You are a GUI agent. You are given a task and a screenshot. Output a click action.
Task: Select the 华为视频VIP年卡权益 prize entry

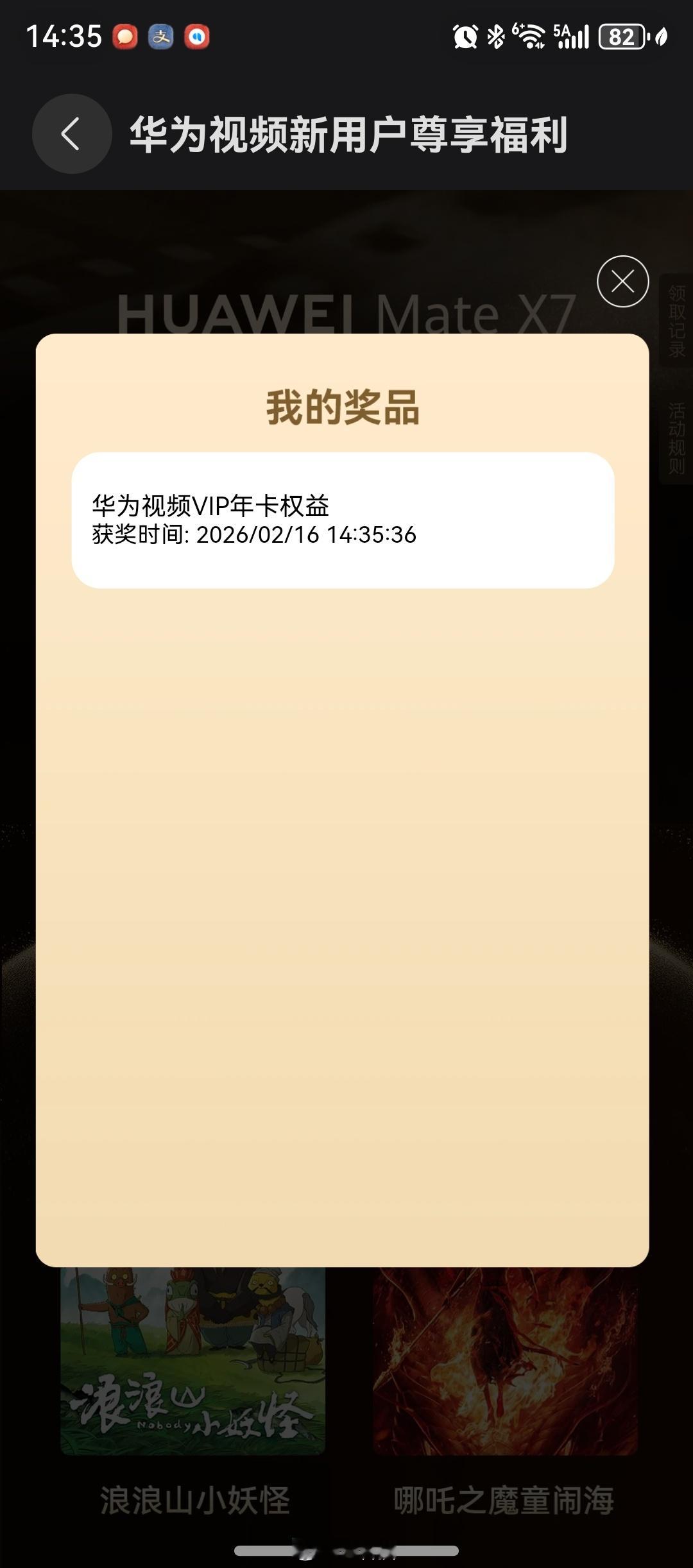346,520
